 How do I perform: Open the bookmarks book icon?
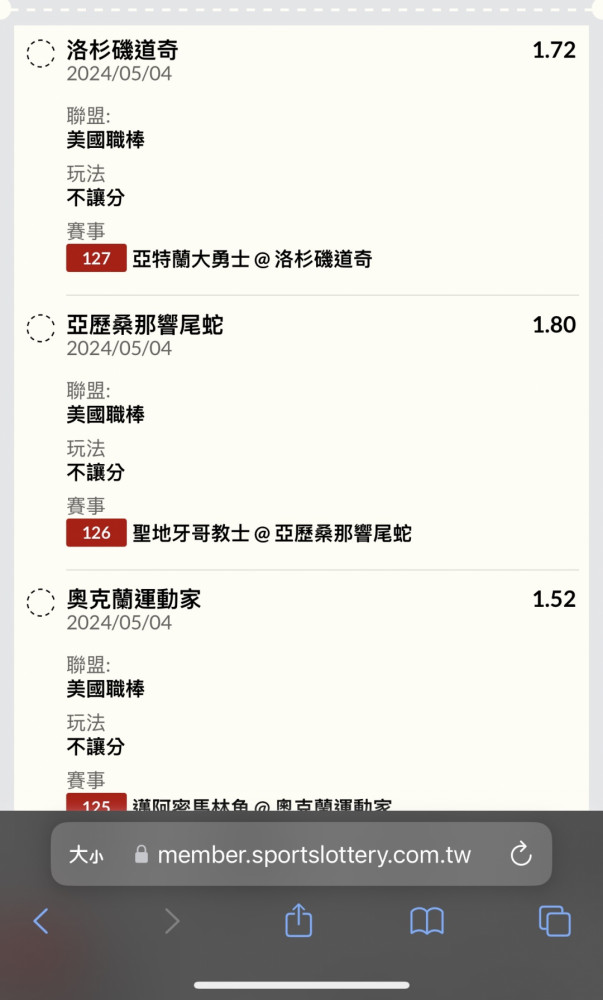pyautogui.click(x=426, y=922)
